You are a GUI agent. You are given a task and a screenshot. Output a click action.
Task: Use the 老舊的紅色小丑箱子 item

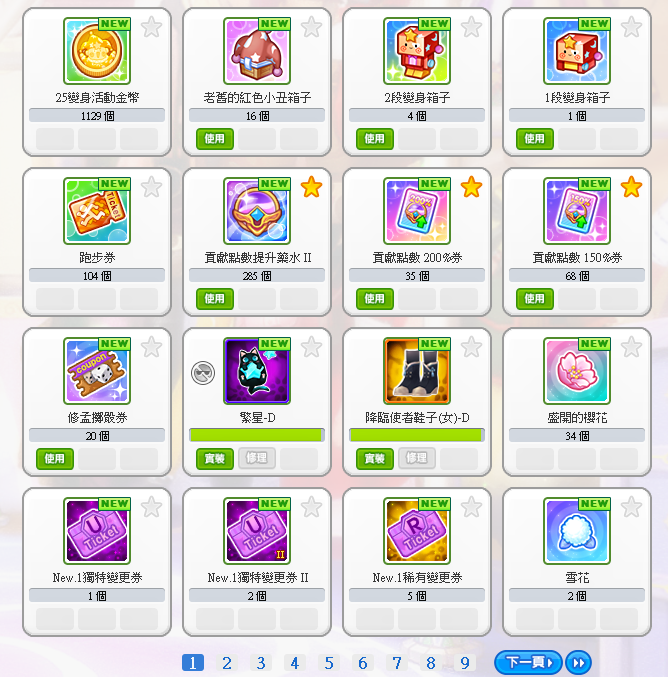click(214, 139)
